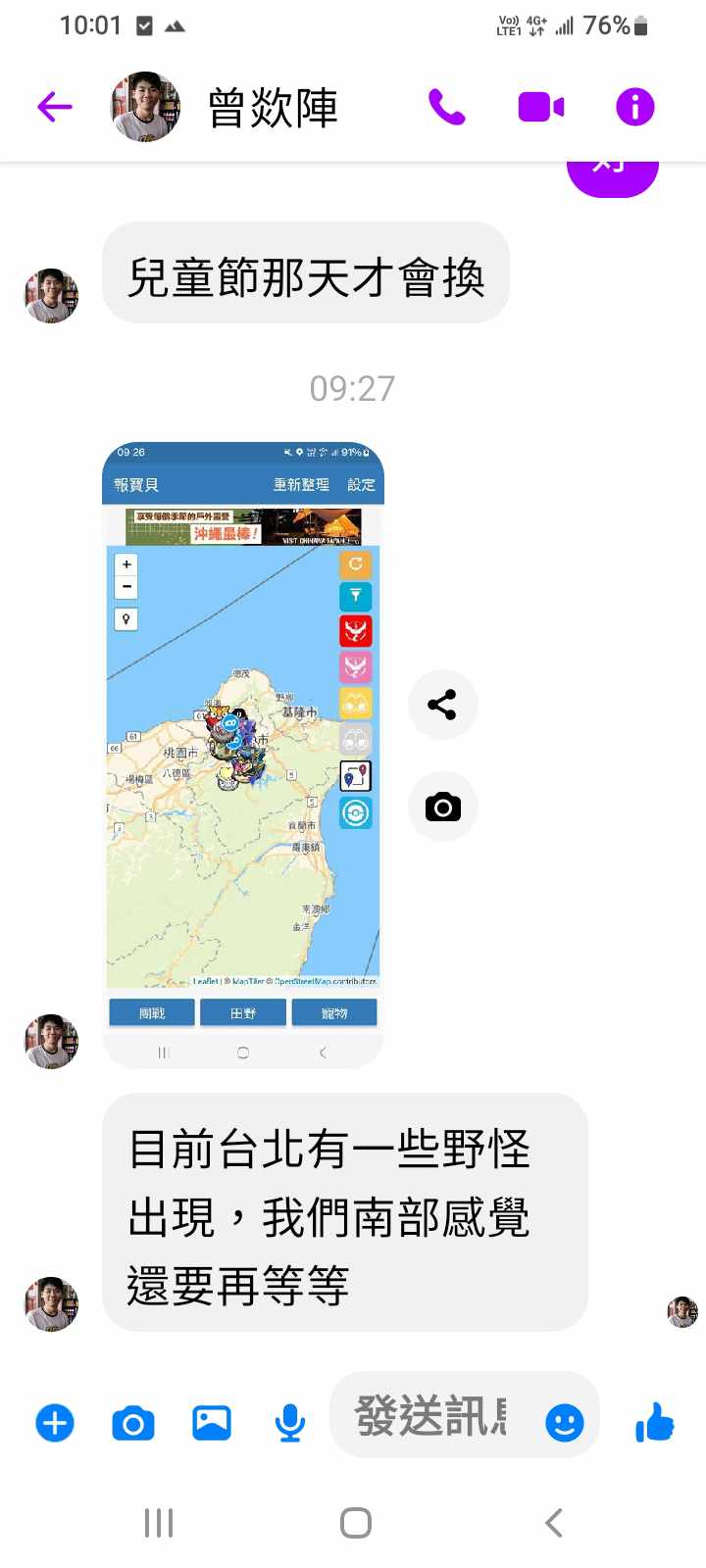Image resolution: width=706 pixels, height=1568 pixels.
Task: Go to the system home screen
Action: pyautogui.click(x=355, y=1523)
